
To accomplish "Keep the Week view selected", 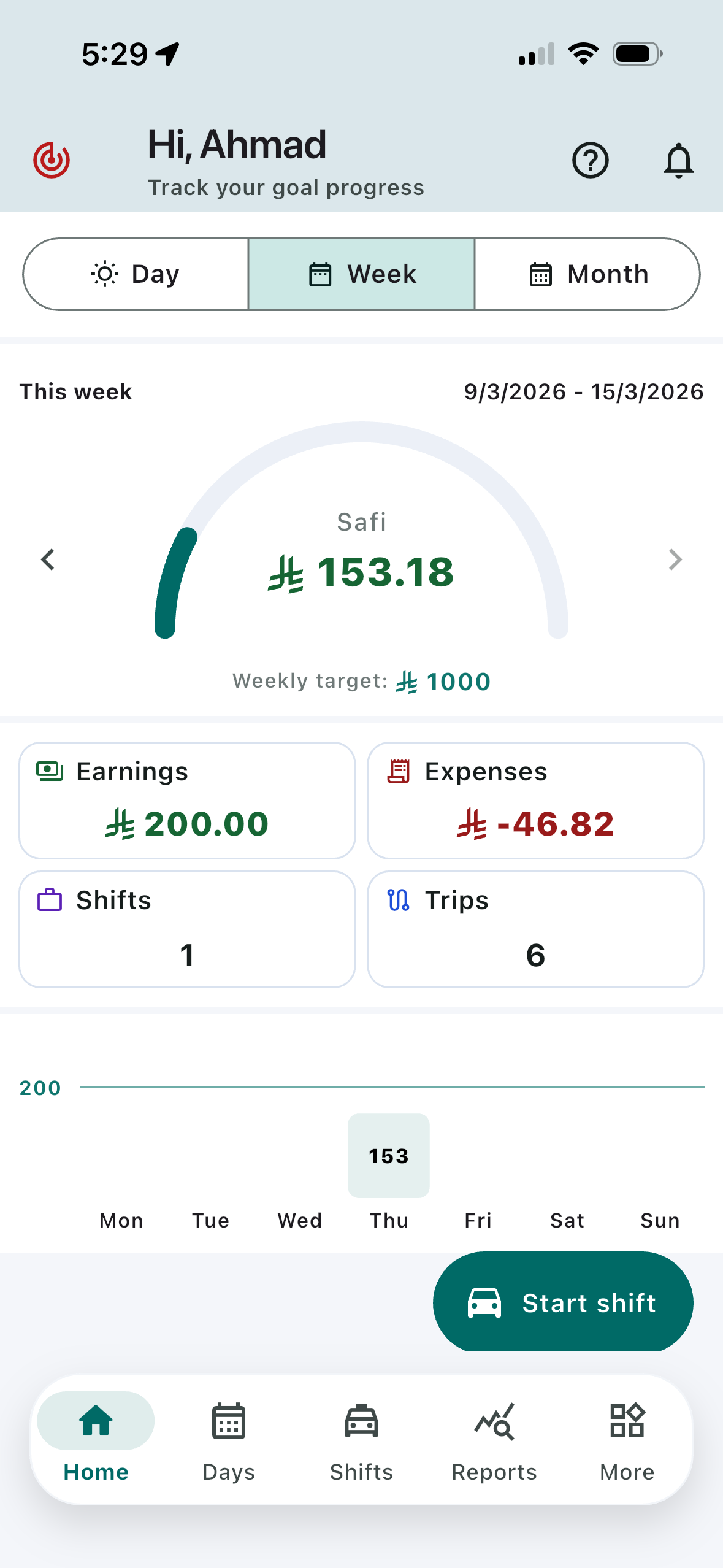I will point(361,274).
